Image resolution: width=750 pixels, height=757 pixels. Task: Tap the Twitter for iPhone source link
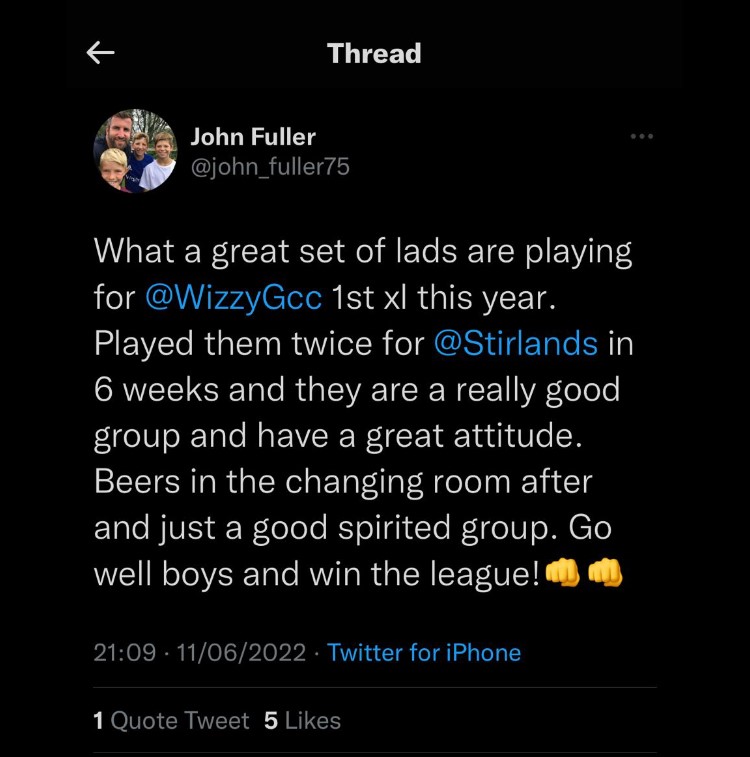(424, 653)
